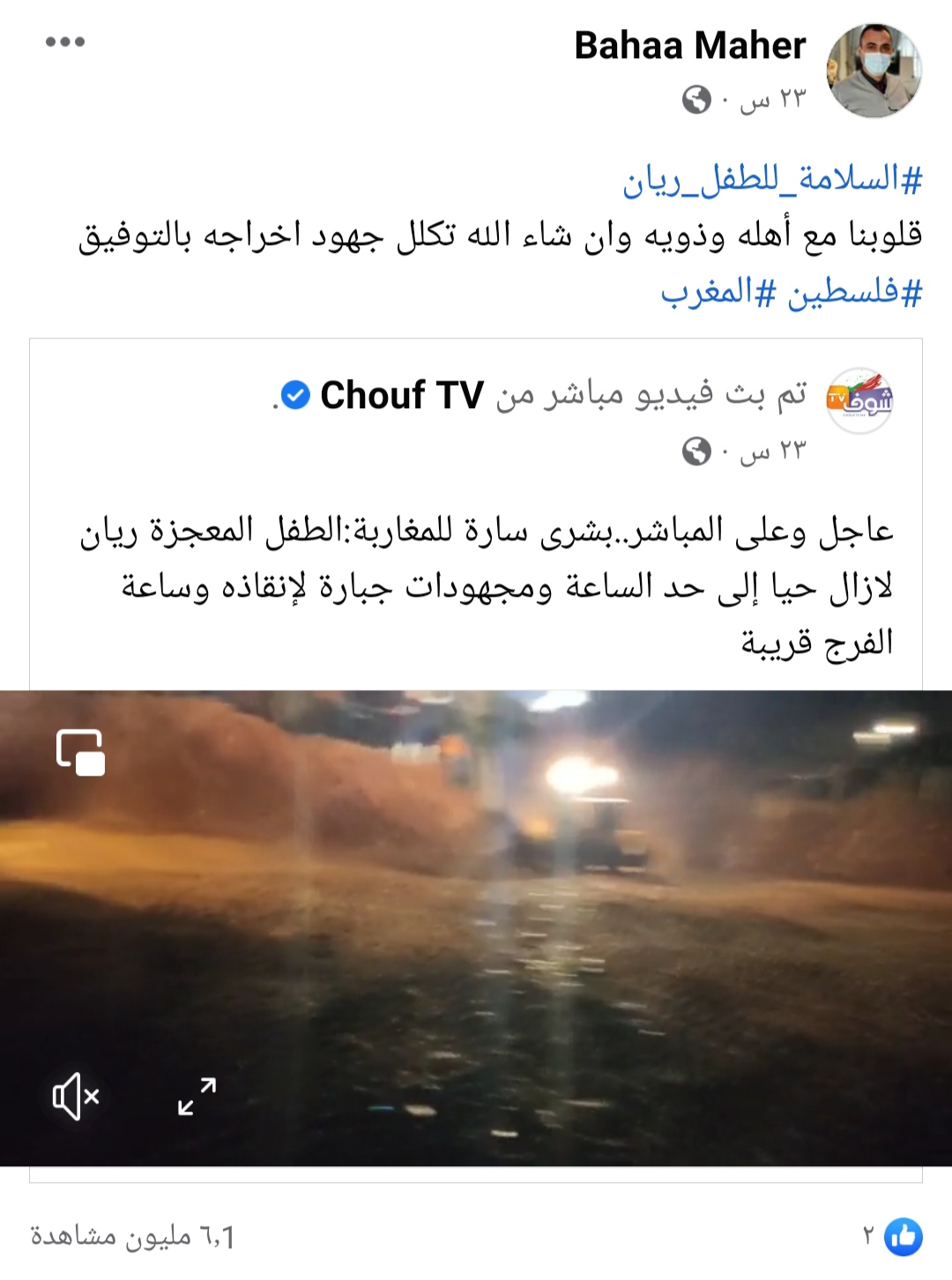Open Bahaa Maher's profile name link
The image size is (952, 1280).
(689, 46)
